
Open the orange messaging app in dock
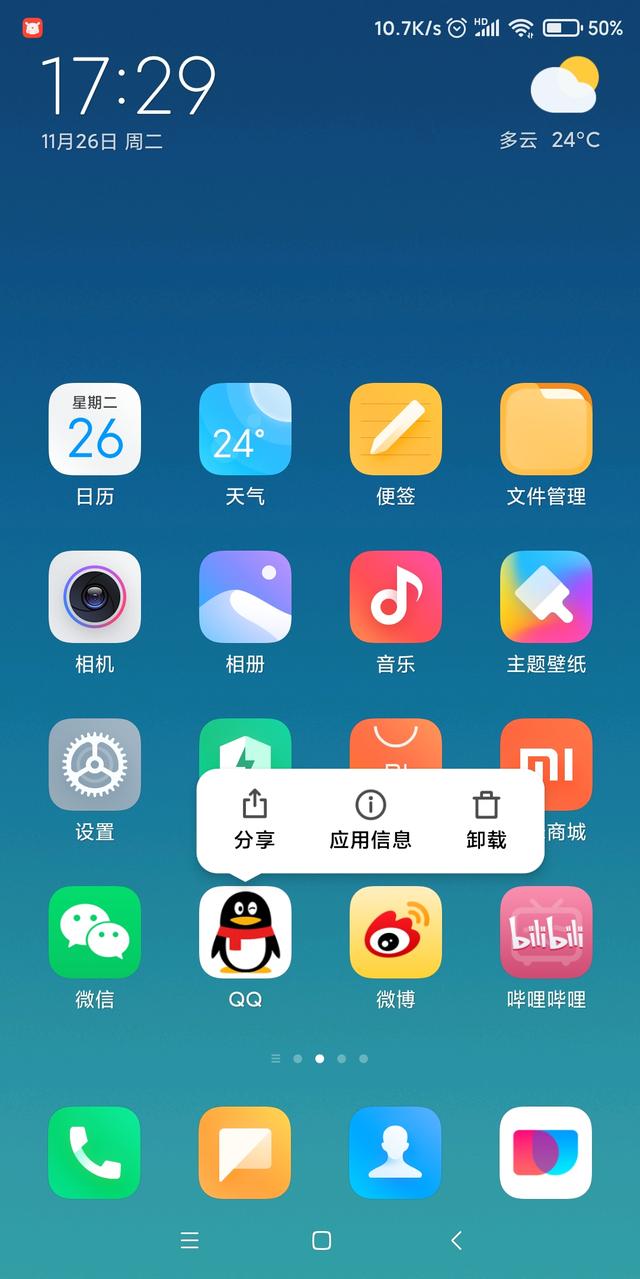click(x=245, y=1152)
